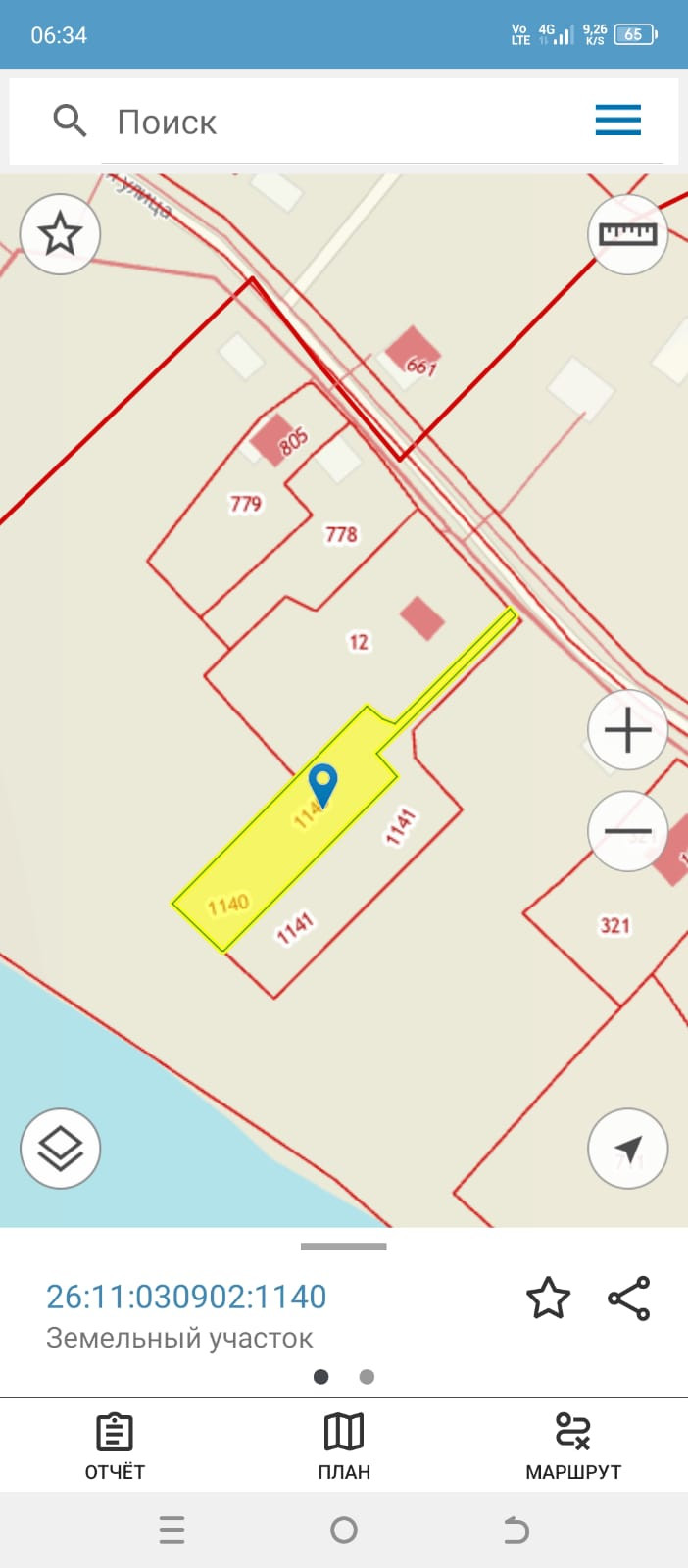Add parcel 26:11:030902:1140 to favorites

point(548,1298)
